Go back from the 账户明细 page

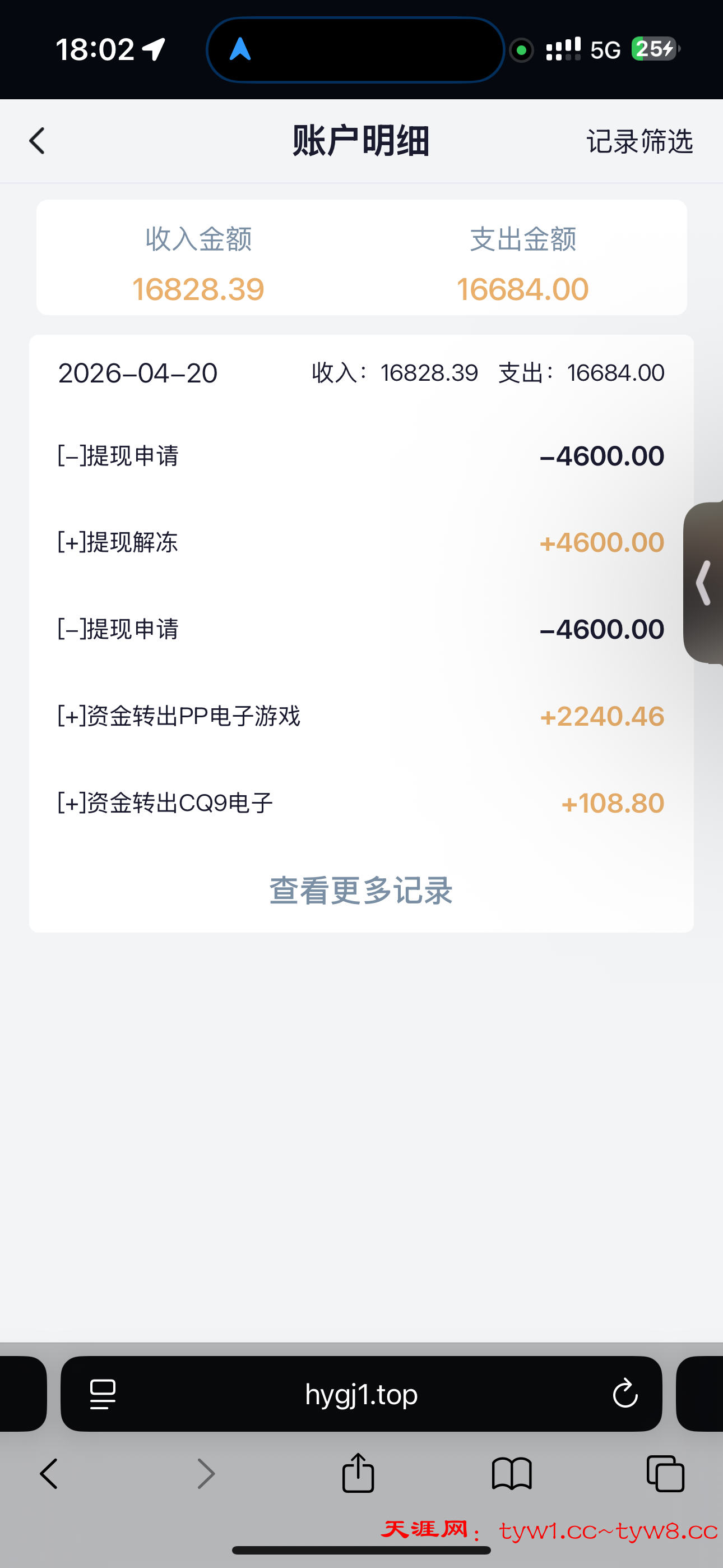[x=36, y=140]
